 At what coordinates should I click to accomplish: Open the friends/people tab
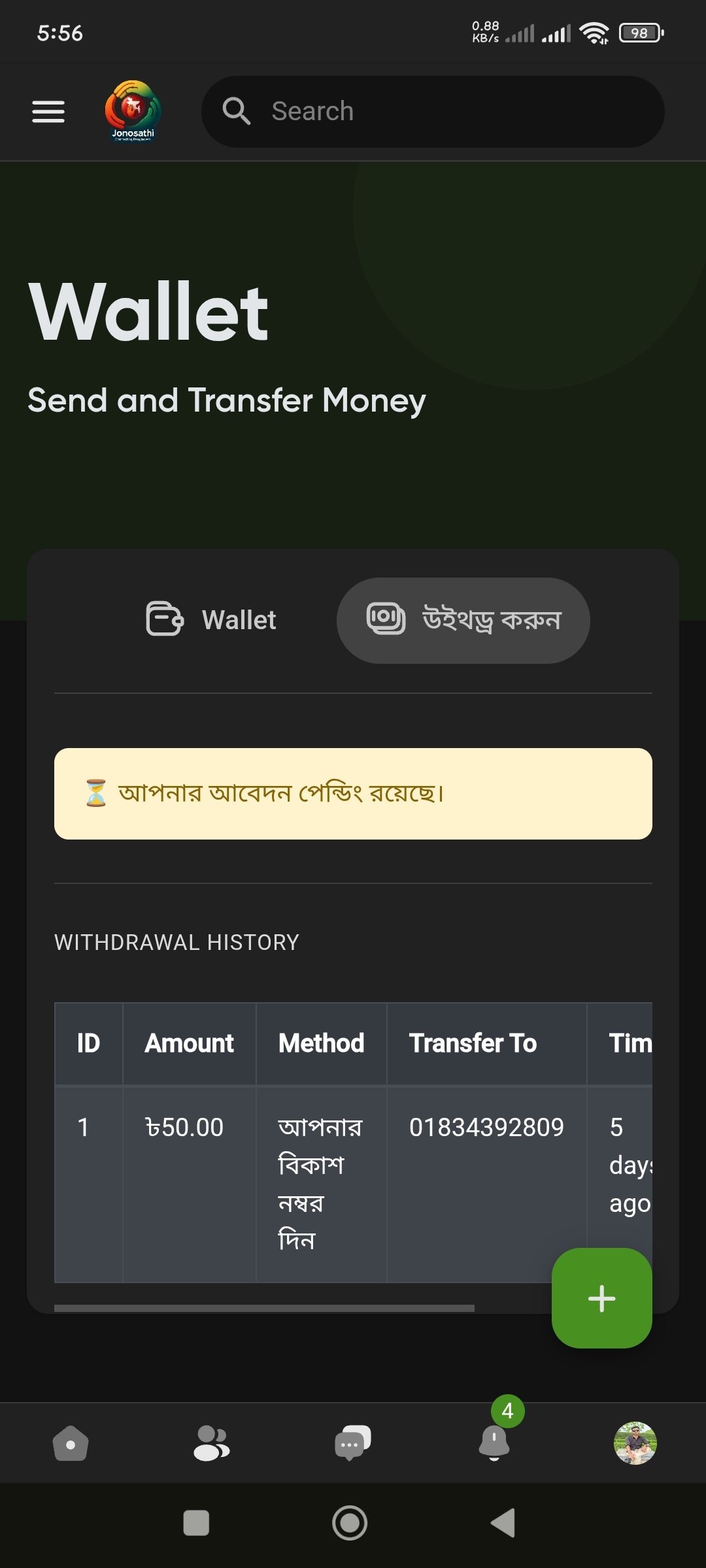tap(212, 1443)
